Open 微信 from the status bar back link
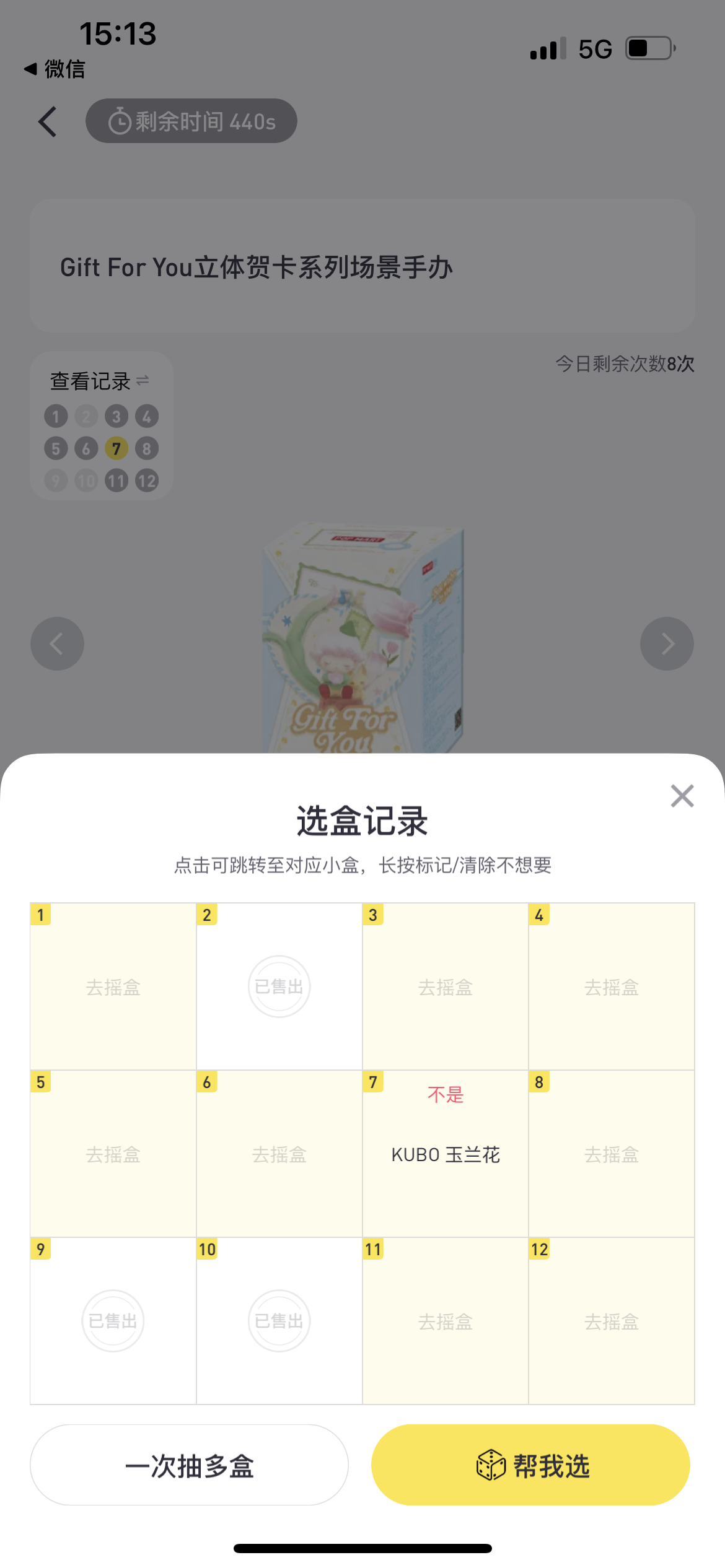This screenshot has width=725, height=1568. (55, 71)
